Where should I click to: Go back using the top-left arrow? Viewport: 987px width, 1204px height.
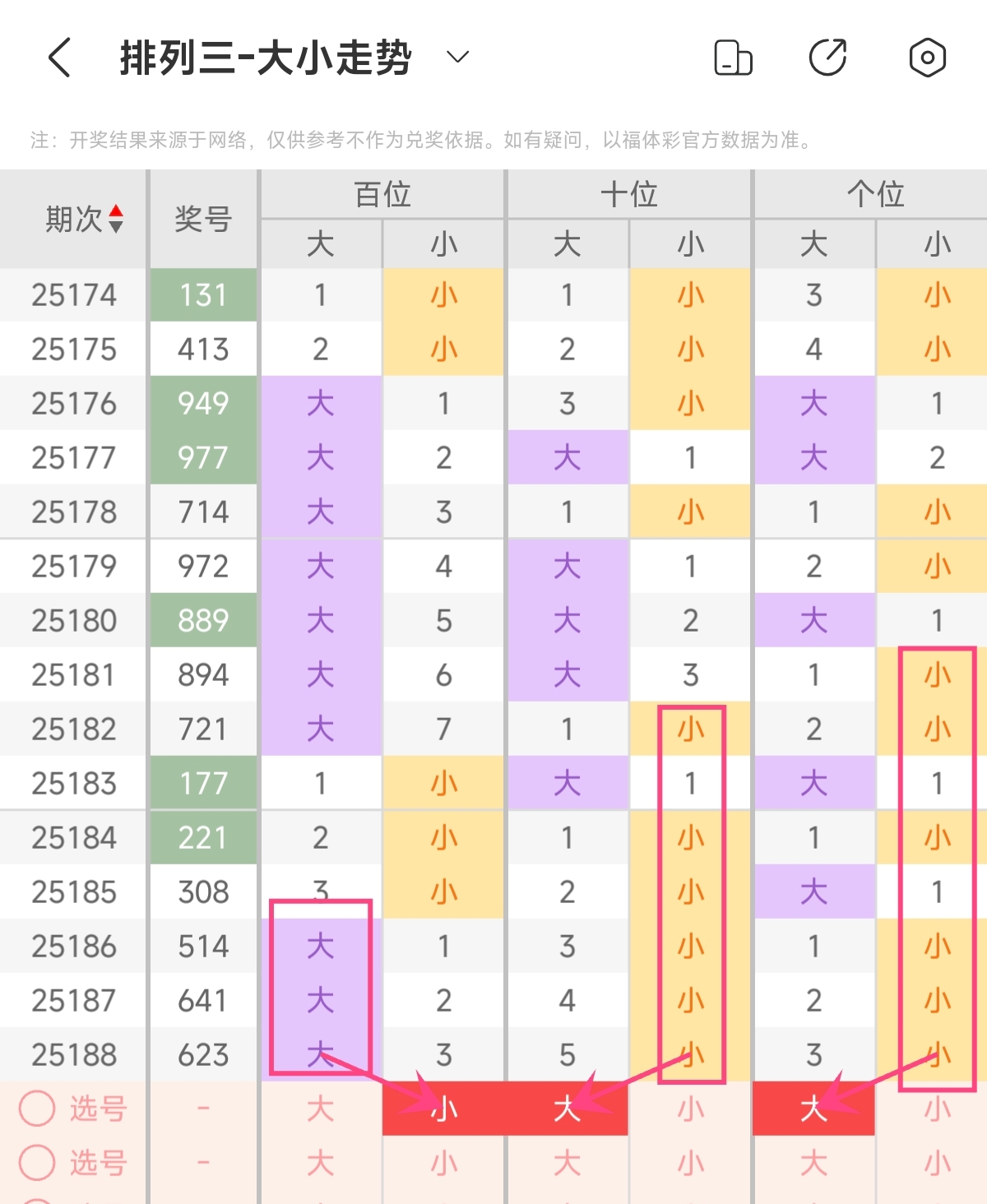[x=59, y=58]
